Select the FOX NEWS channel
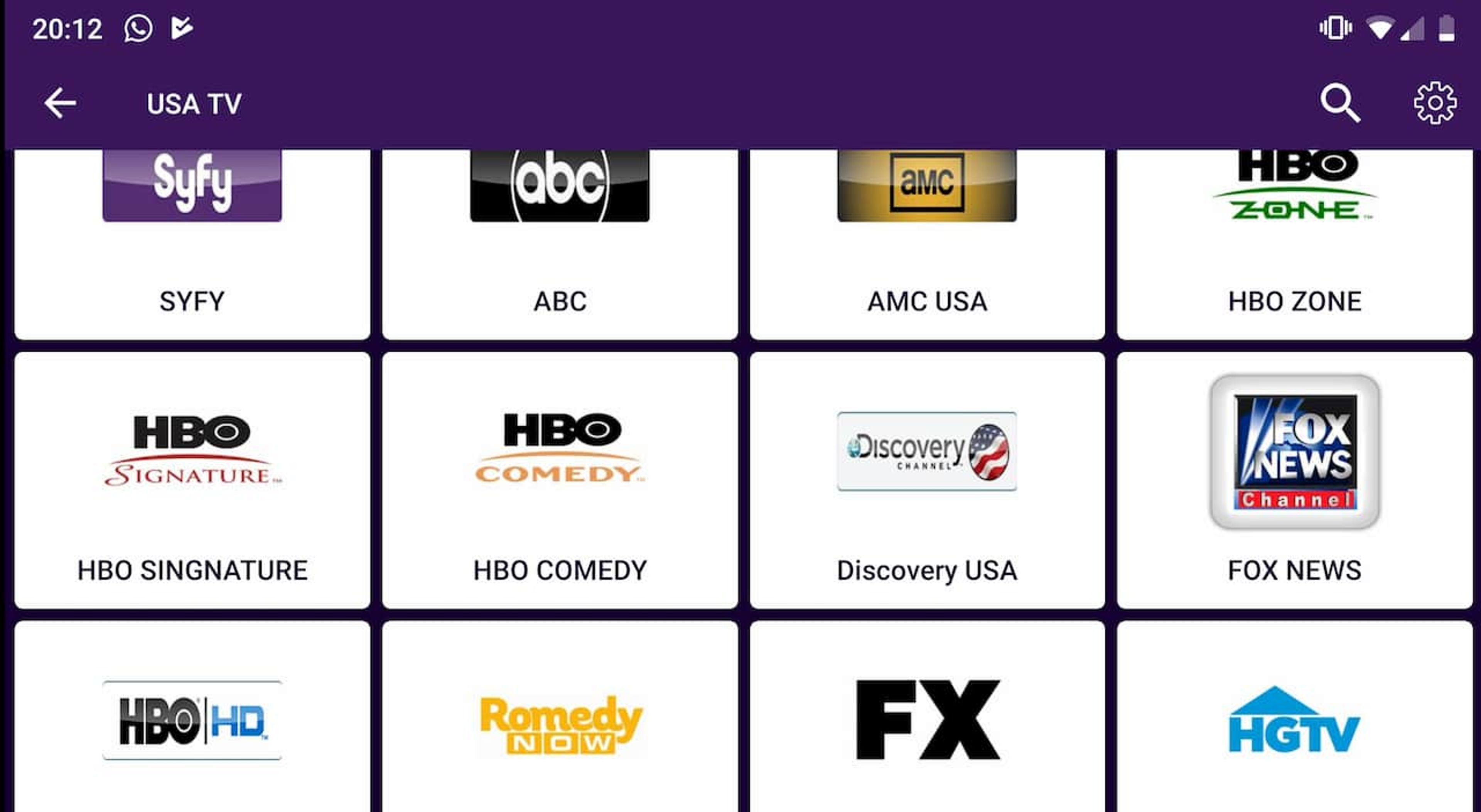The image size is (1481, 812). pyautogui.click(x=1295, y=480)
